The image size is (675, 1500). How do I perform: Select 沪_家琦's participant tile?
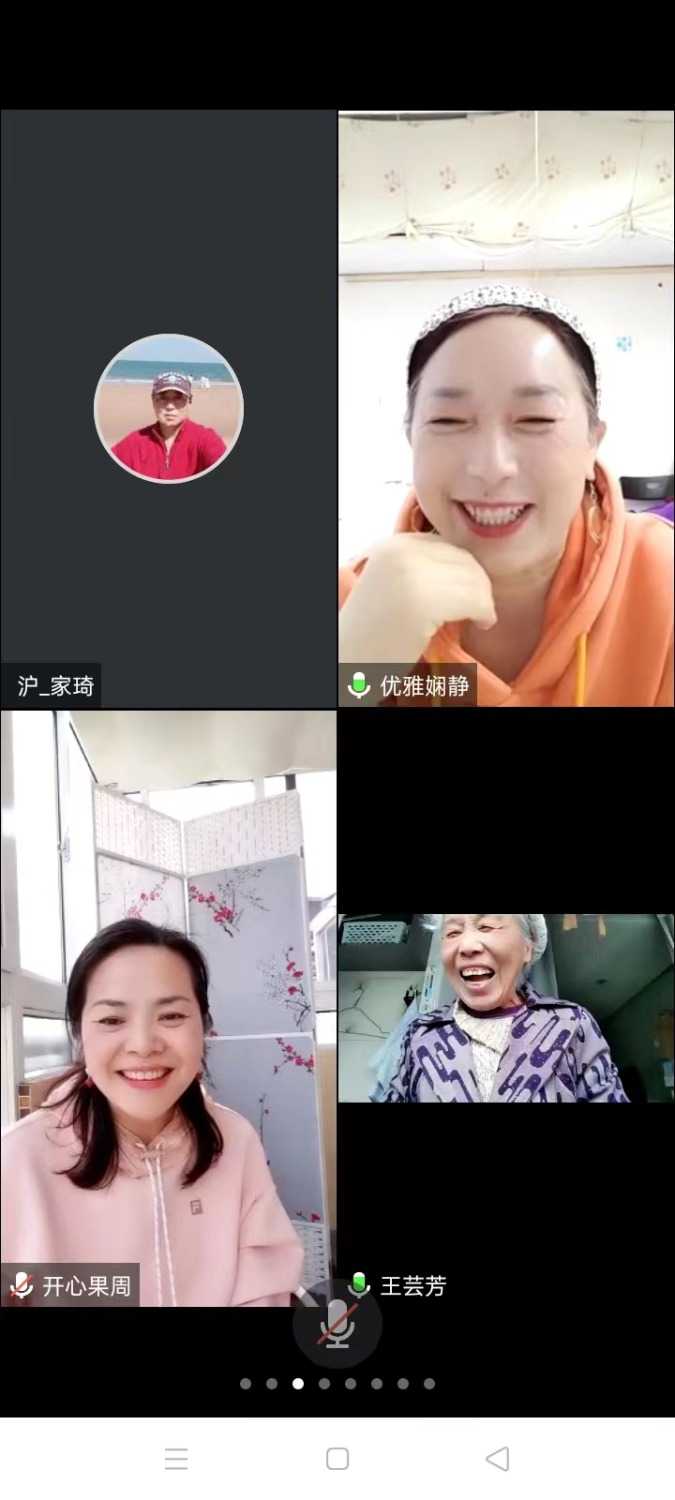click(x=168, y=408)
